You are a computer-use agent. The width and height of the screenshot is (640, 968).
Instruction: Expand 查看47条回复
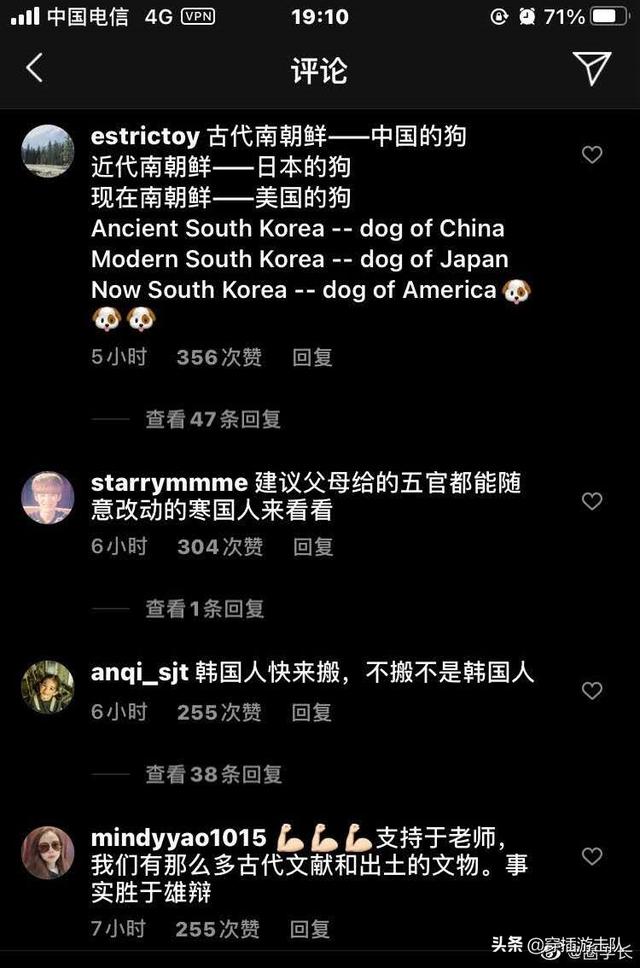pos(213,419)
